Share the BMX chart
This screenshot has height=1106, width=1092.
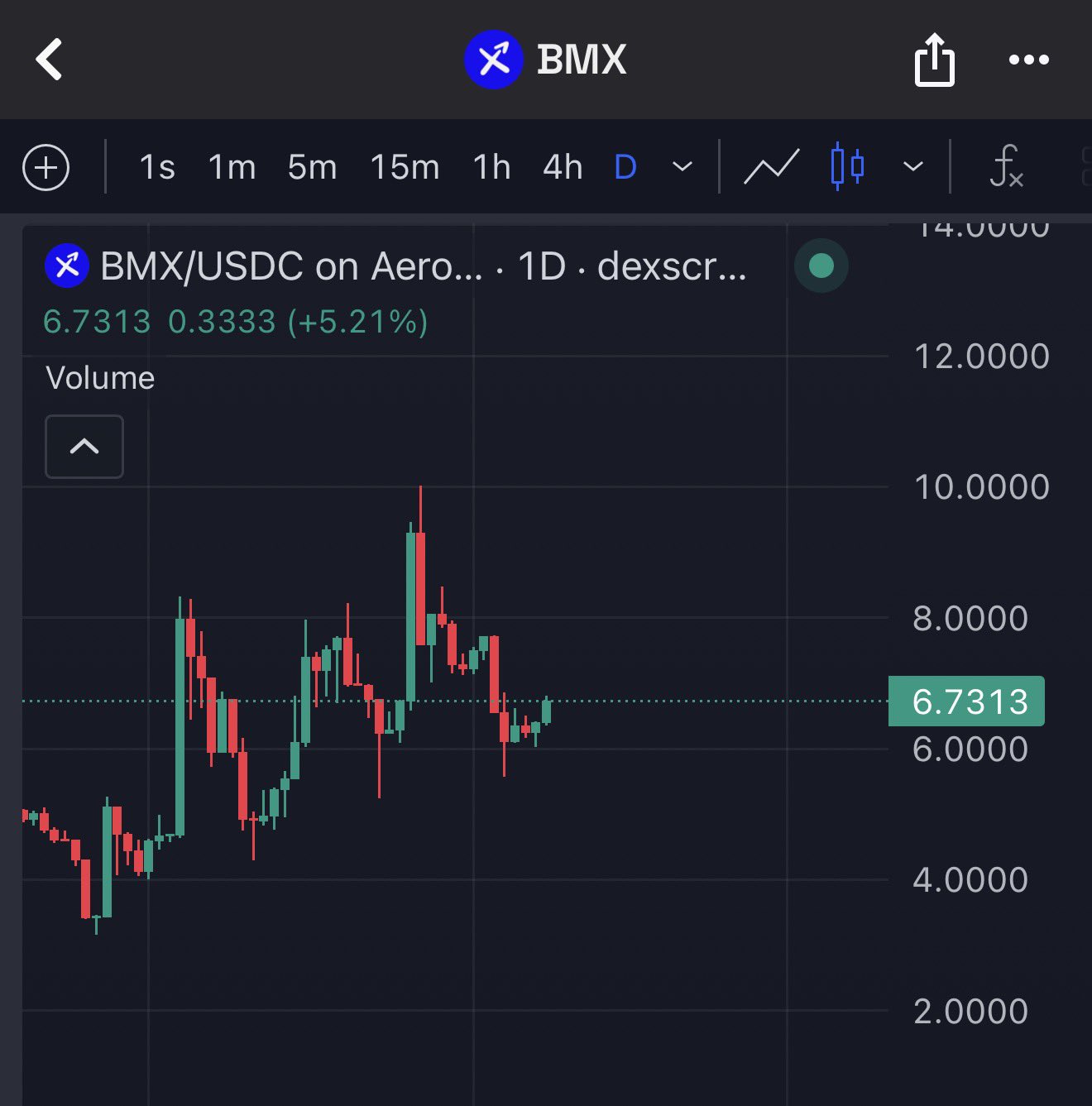point(934,60)
